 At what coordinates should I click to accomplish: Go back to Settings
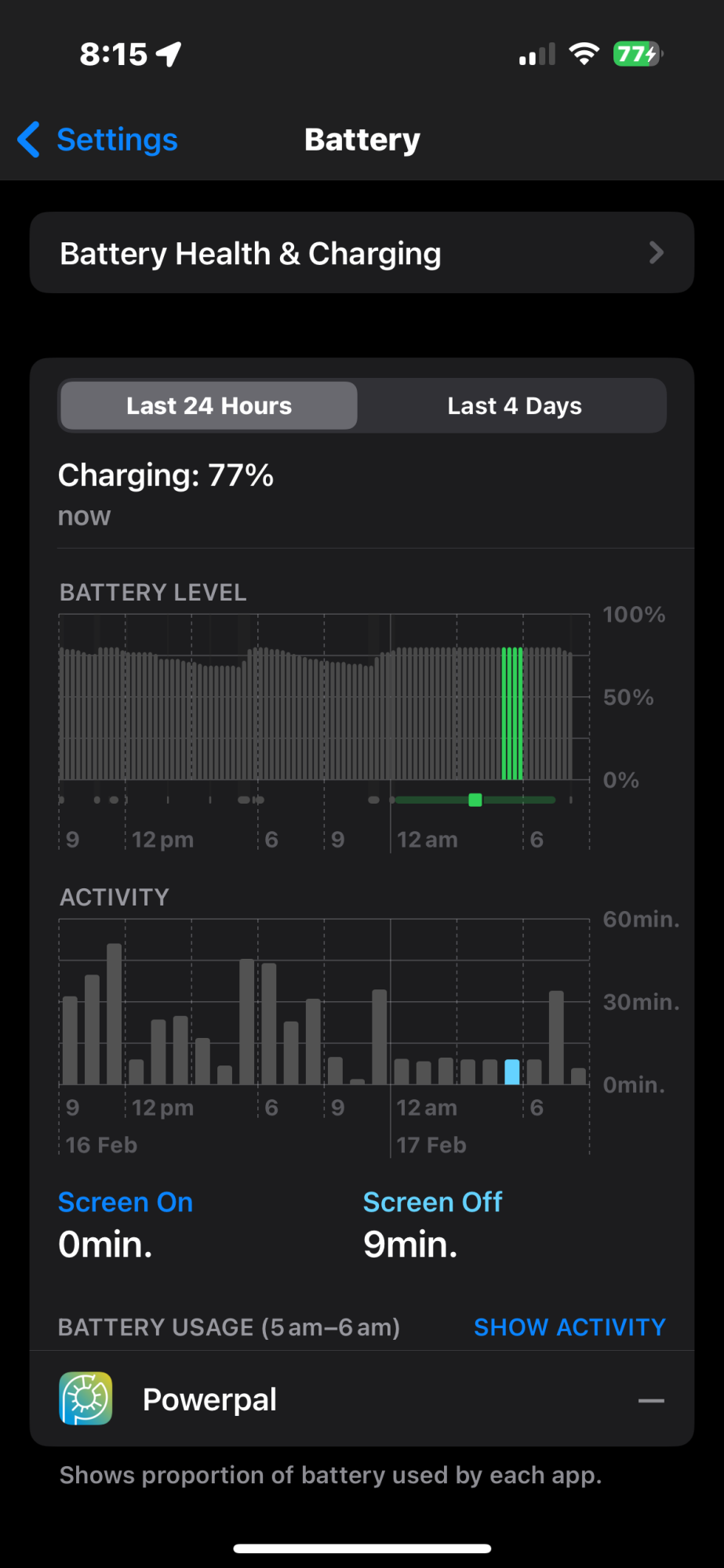coord(98,140)
